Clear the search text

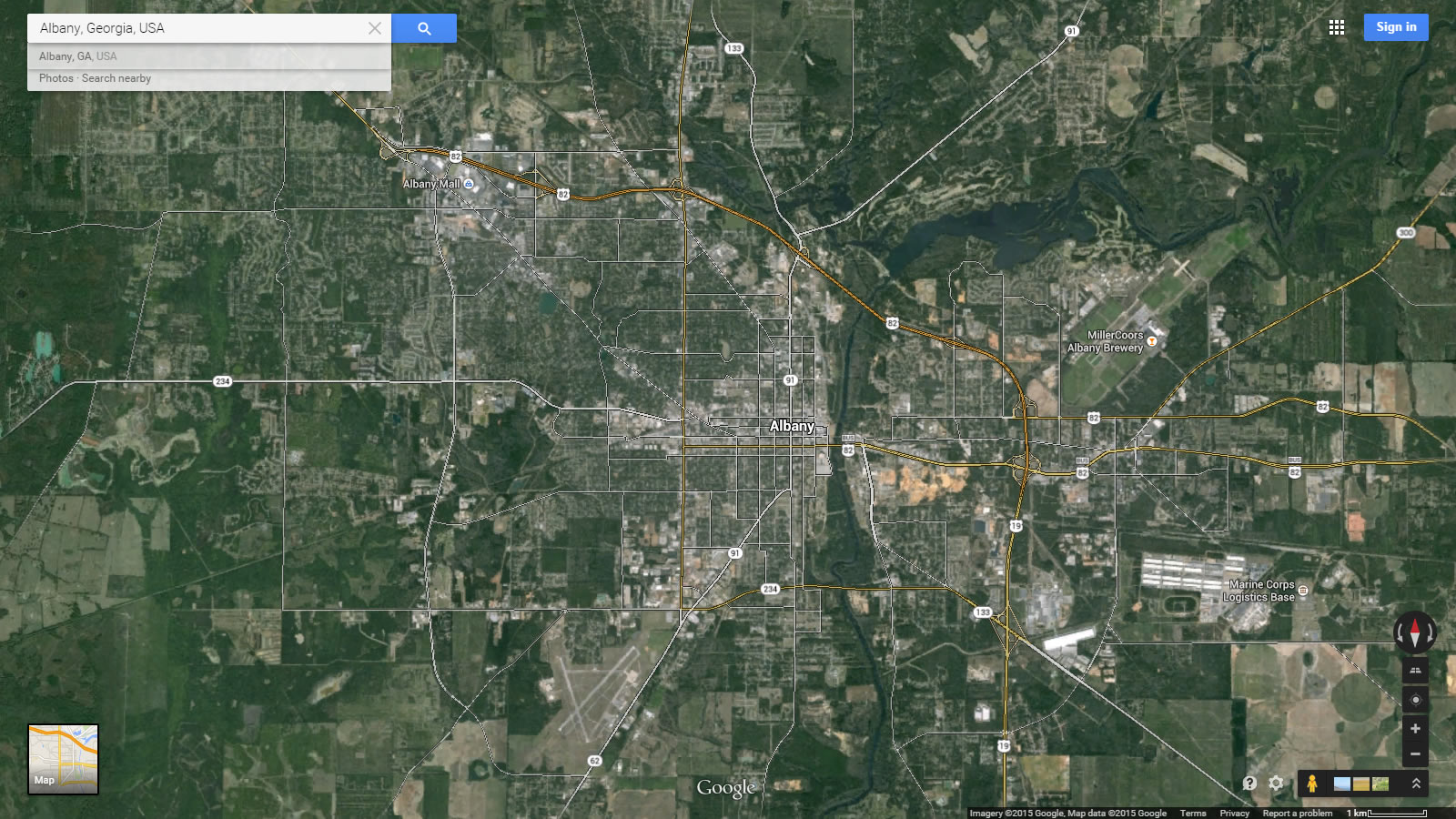coord(375,28)
